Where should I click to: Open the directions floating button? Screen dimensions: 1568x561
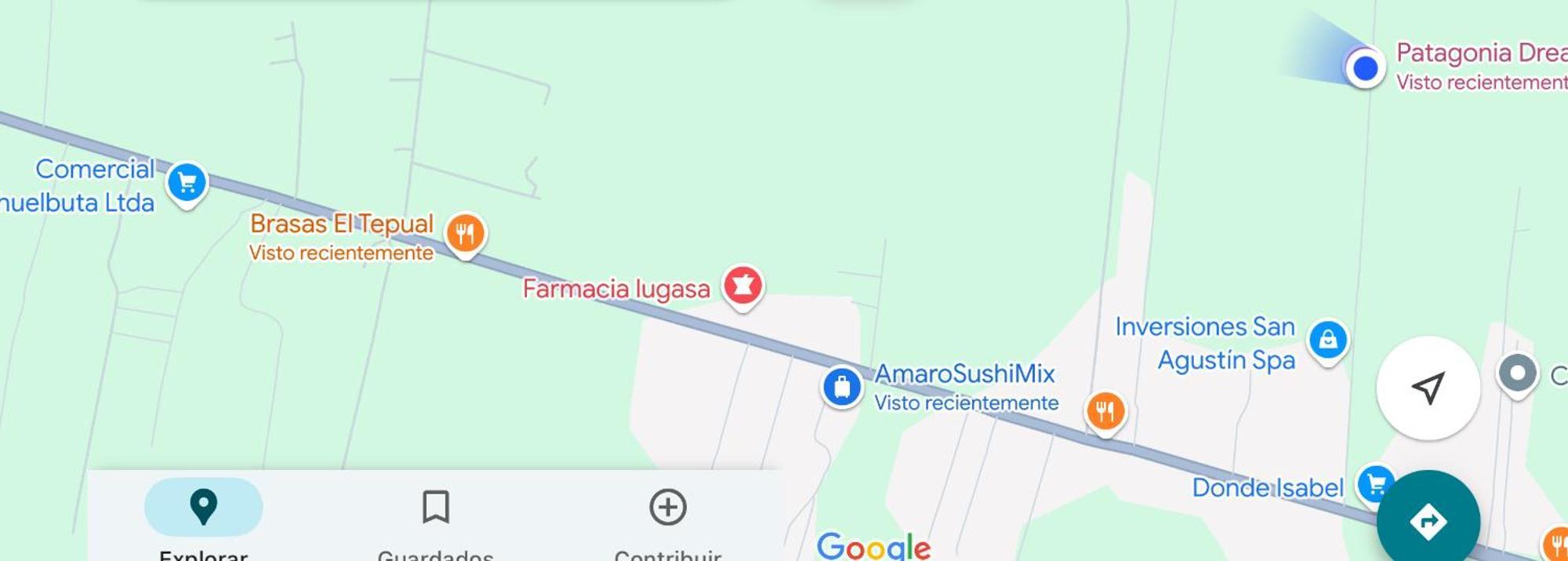1428,521
